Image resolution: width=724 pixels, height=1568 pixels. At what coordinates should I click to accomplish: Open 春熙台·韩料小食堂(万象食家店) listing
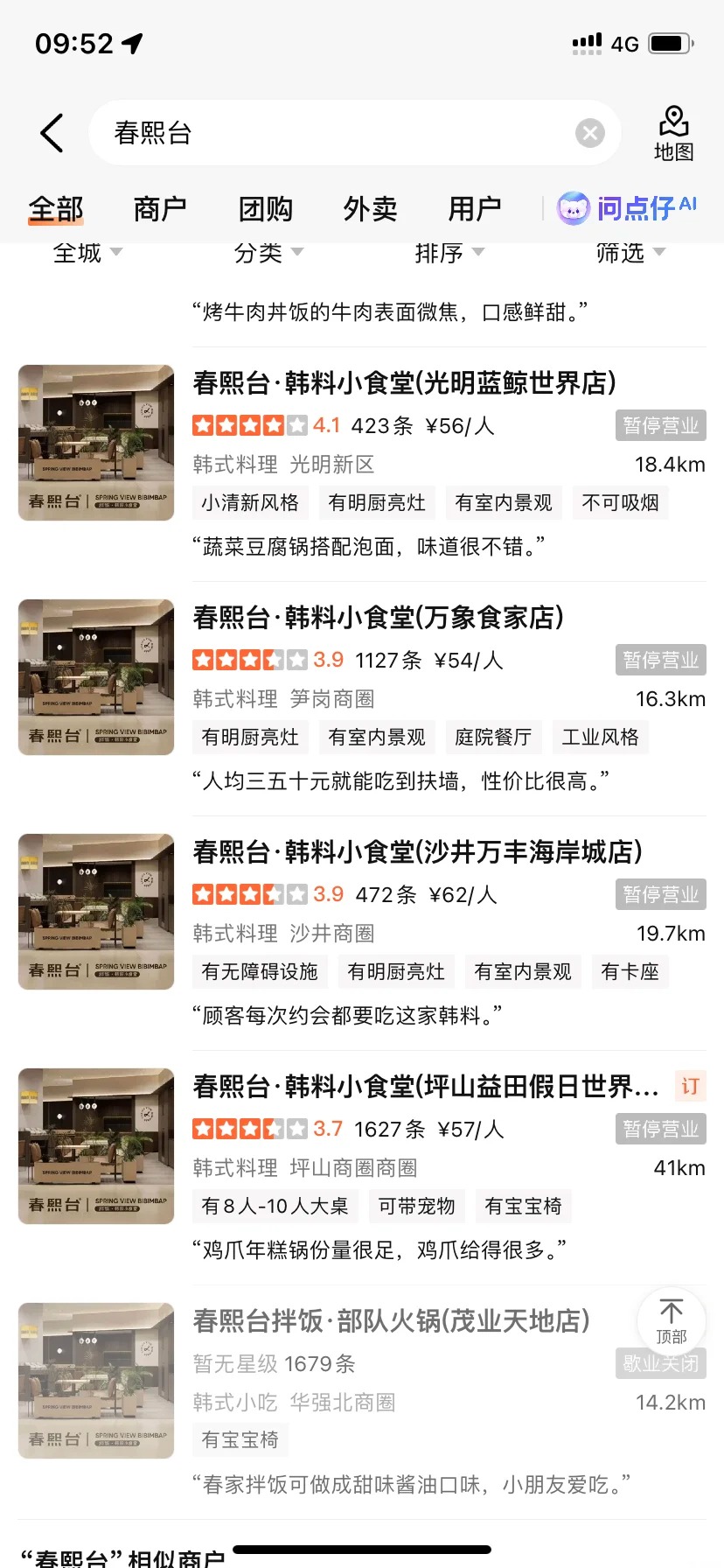(x=378, y=617)
